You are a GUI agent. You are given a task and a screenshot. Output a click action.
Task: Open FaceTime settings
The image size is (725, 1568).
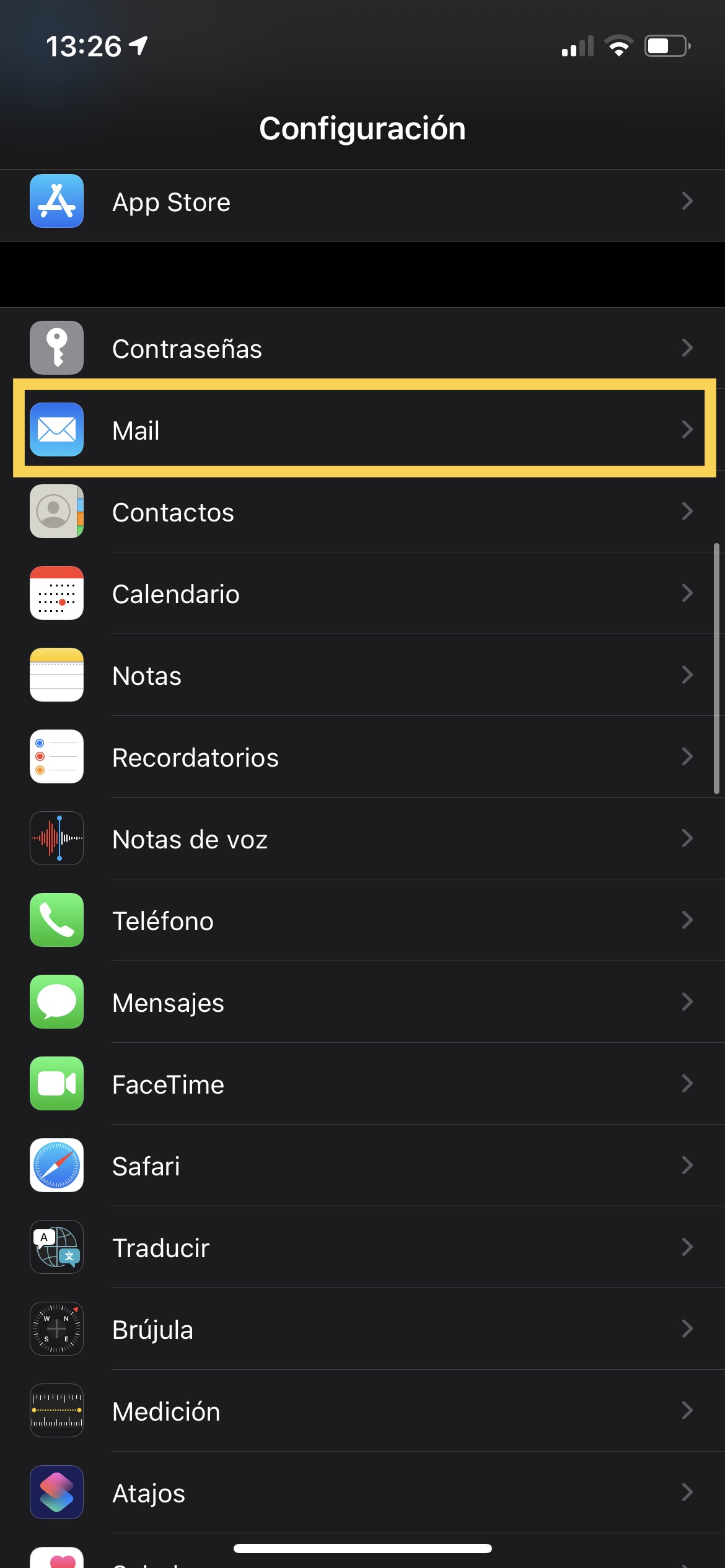(362, 1084)
